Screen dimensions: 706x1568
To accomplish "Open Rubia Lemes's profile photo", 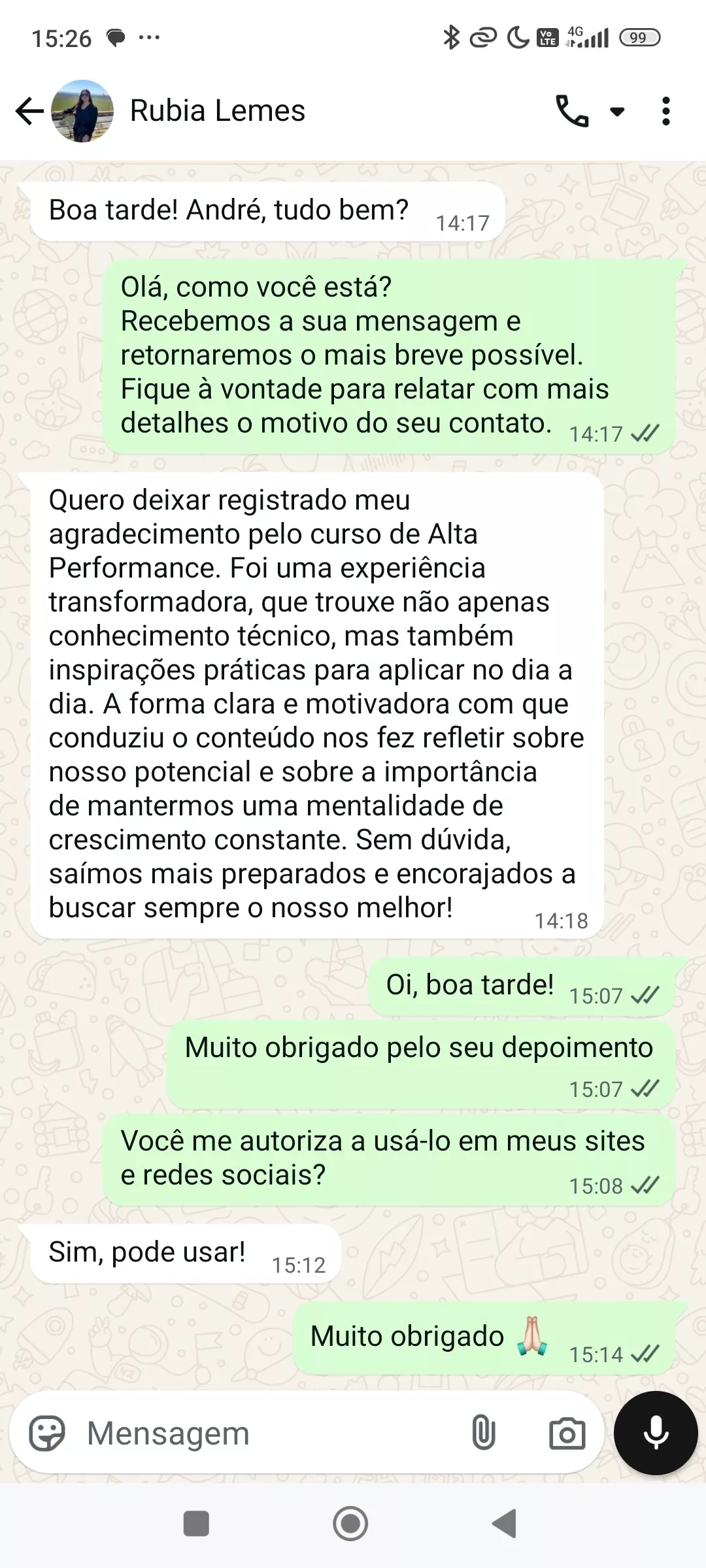I will pos(82,111).
